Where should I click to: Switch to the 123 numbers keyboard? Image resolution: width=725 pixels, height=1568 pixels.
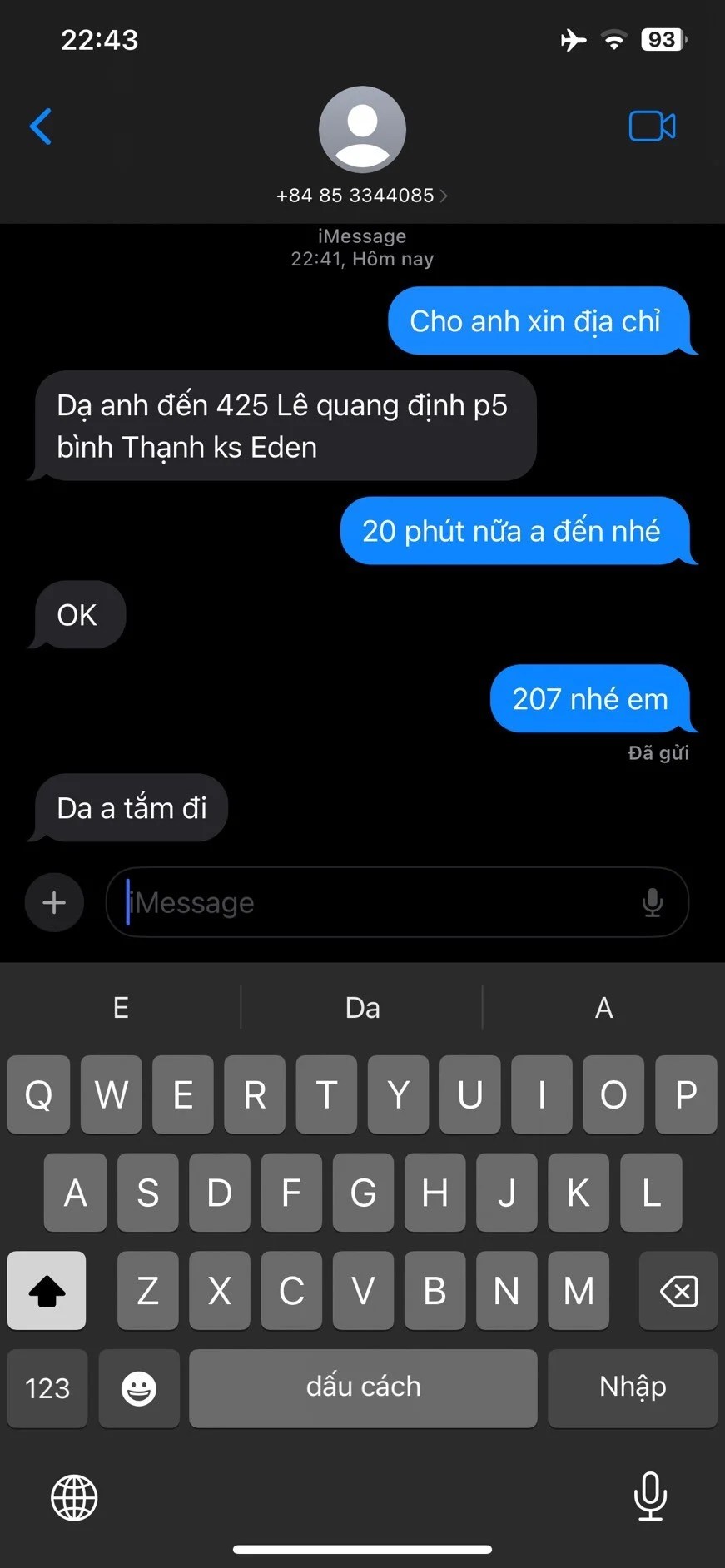[47, 1387]
